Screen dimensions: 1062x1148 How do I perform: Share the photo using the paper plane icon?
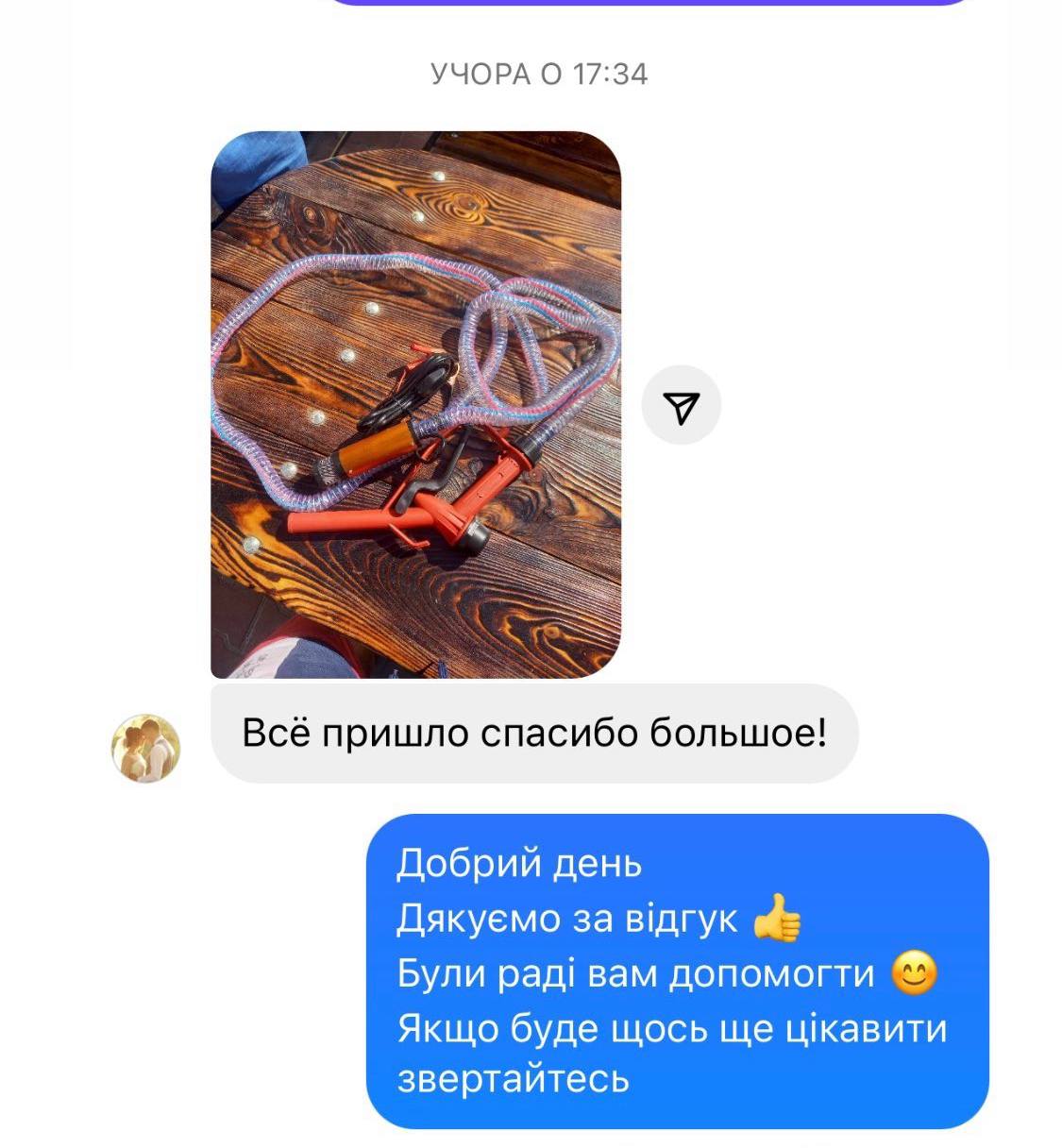(681, 406)
